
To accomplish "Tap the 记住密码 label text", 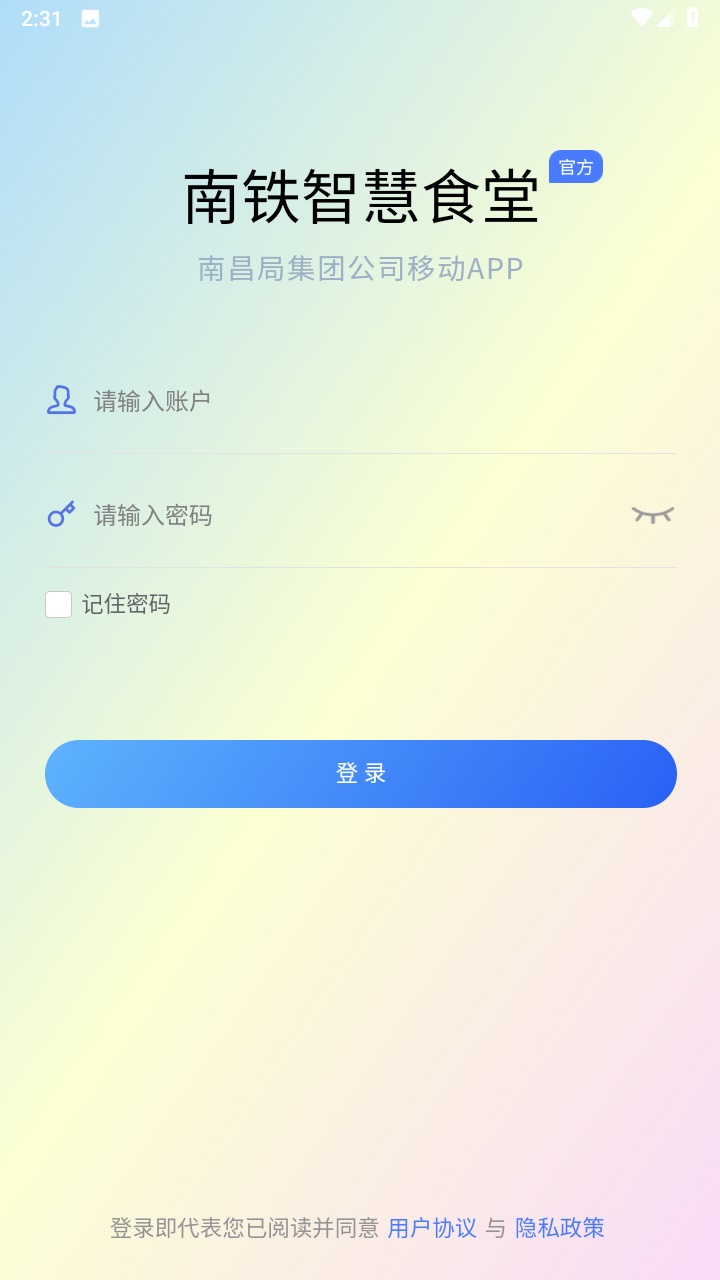I will click(126, 604).
